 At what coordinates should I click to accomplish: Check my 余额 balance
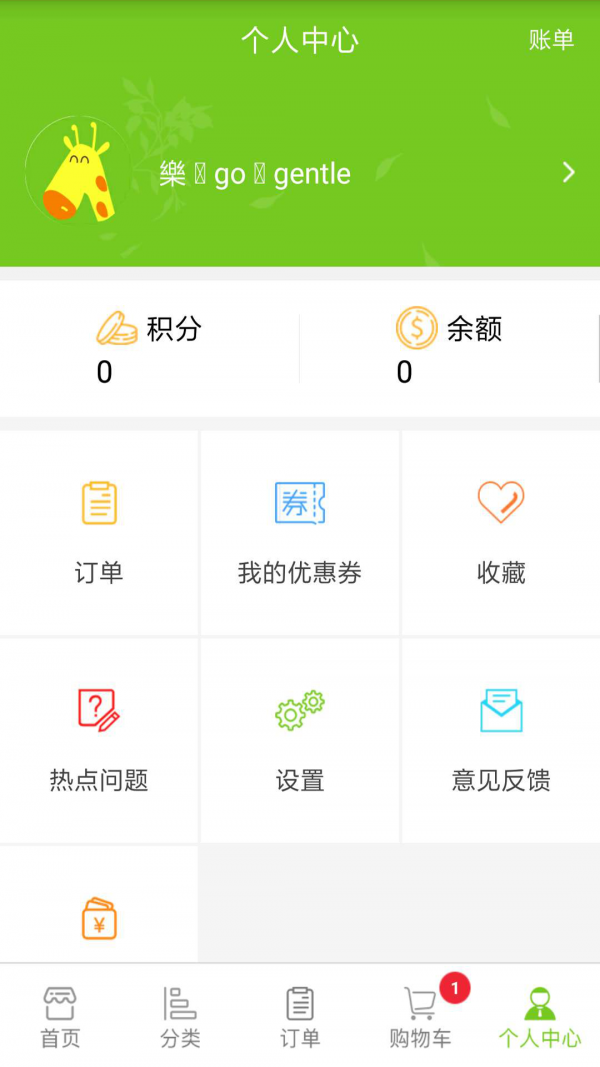(x=449, y=347)
